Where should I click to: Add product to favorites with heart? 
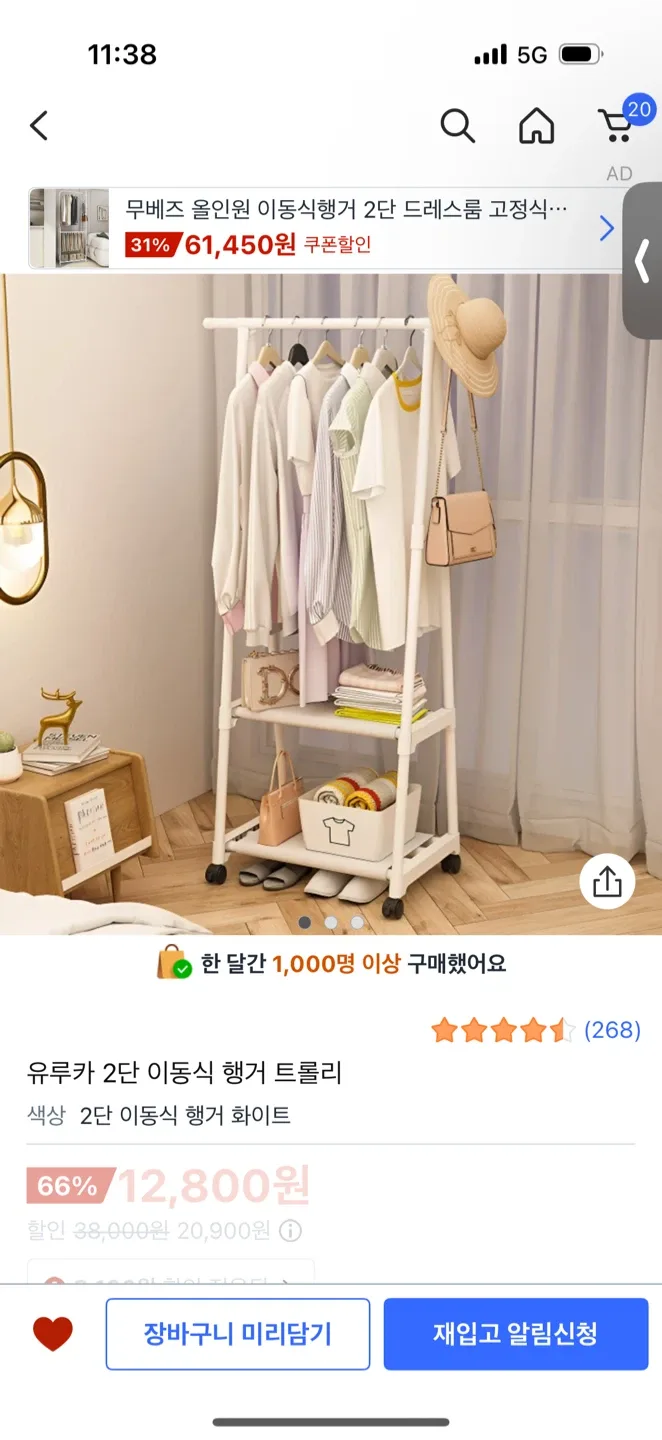coord(52,1334)
